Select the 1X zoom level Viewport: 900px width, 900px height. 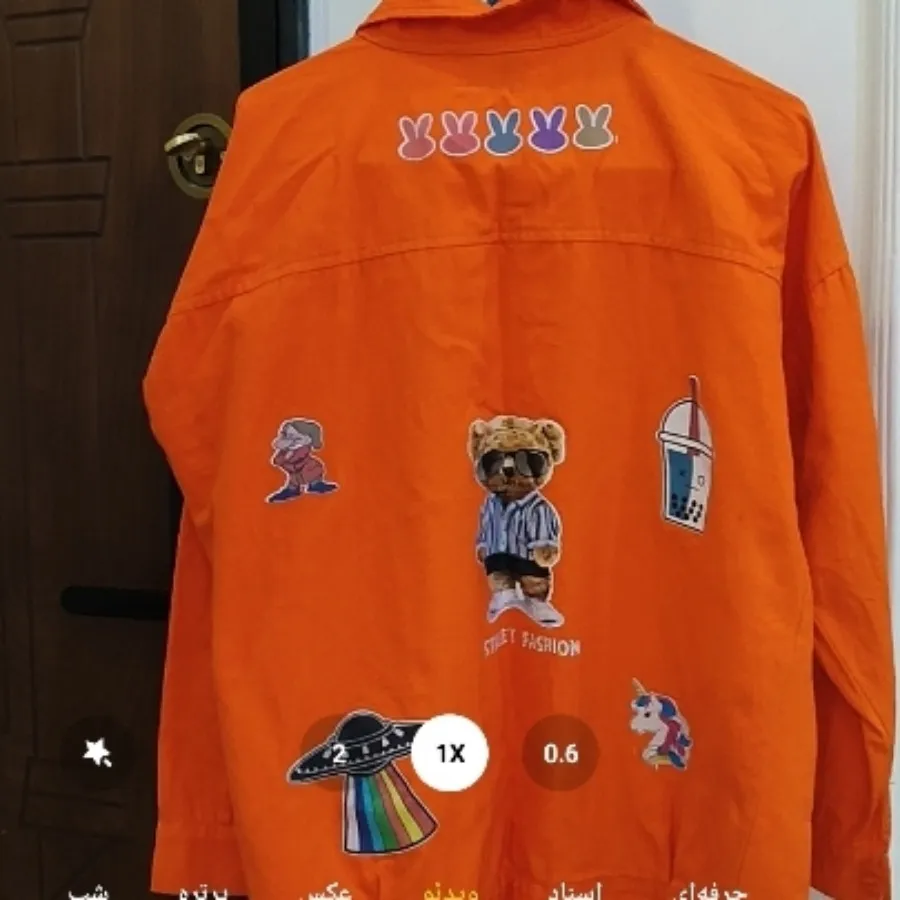(450, 753)
